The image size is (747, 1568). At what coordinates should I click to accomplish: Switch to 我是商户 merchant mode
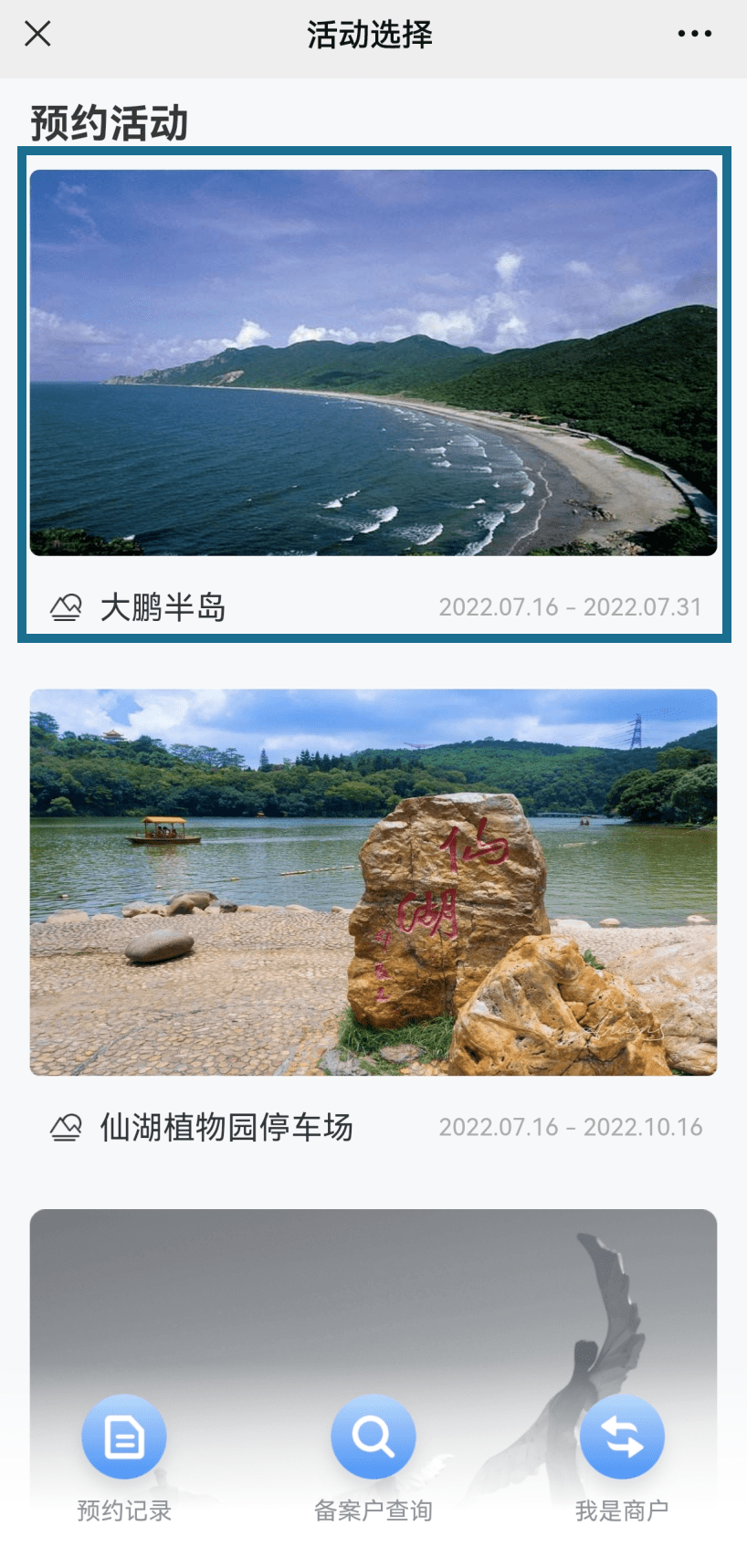coord(622,1436)
